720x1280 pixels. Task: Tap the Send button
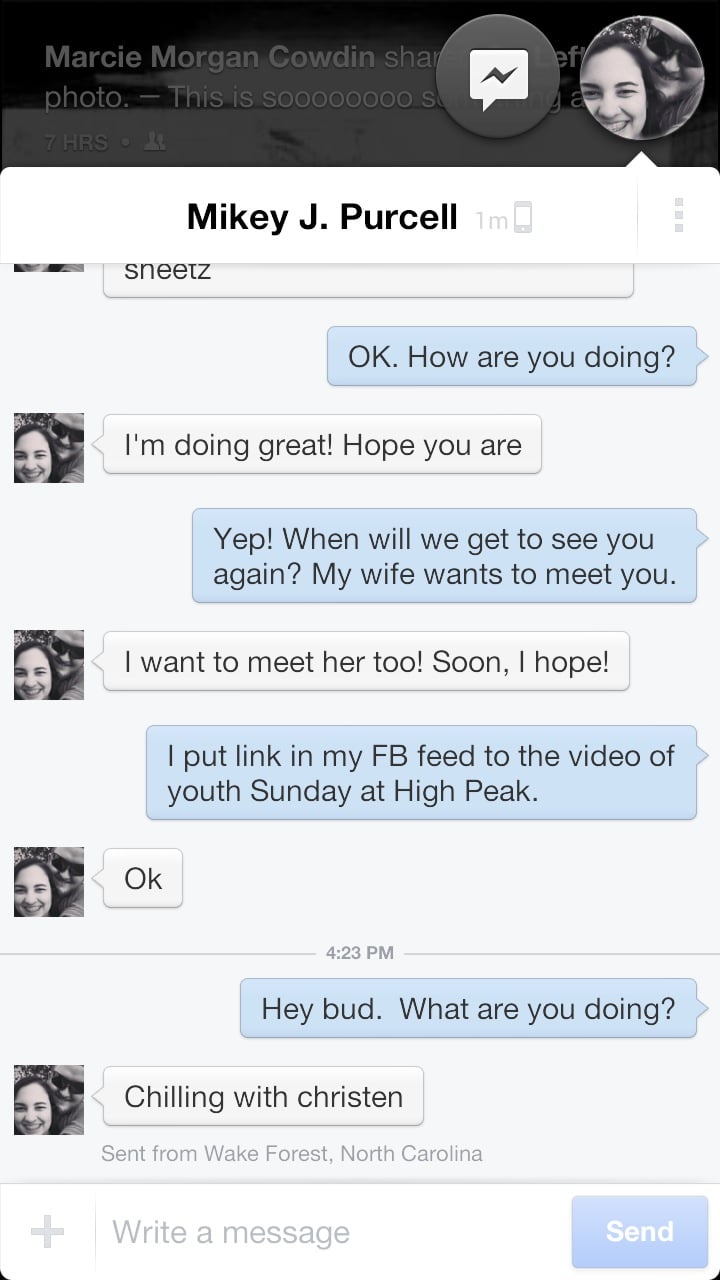pyautogui.click(x=639, y=1231)
